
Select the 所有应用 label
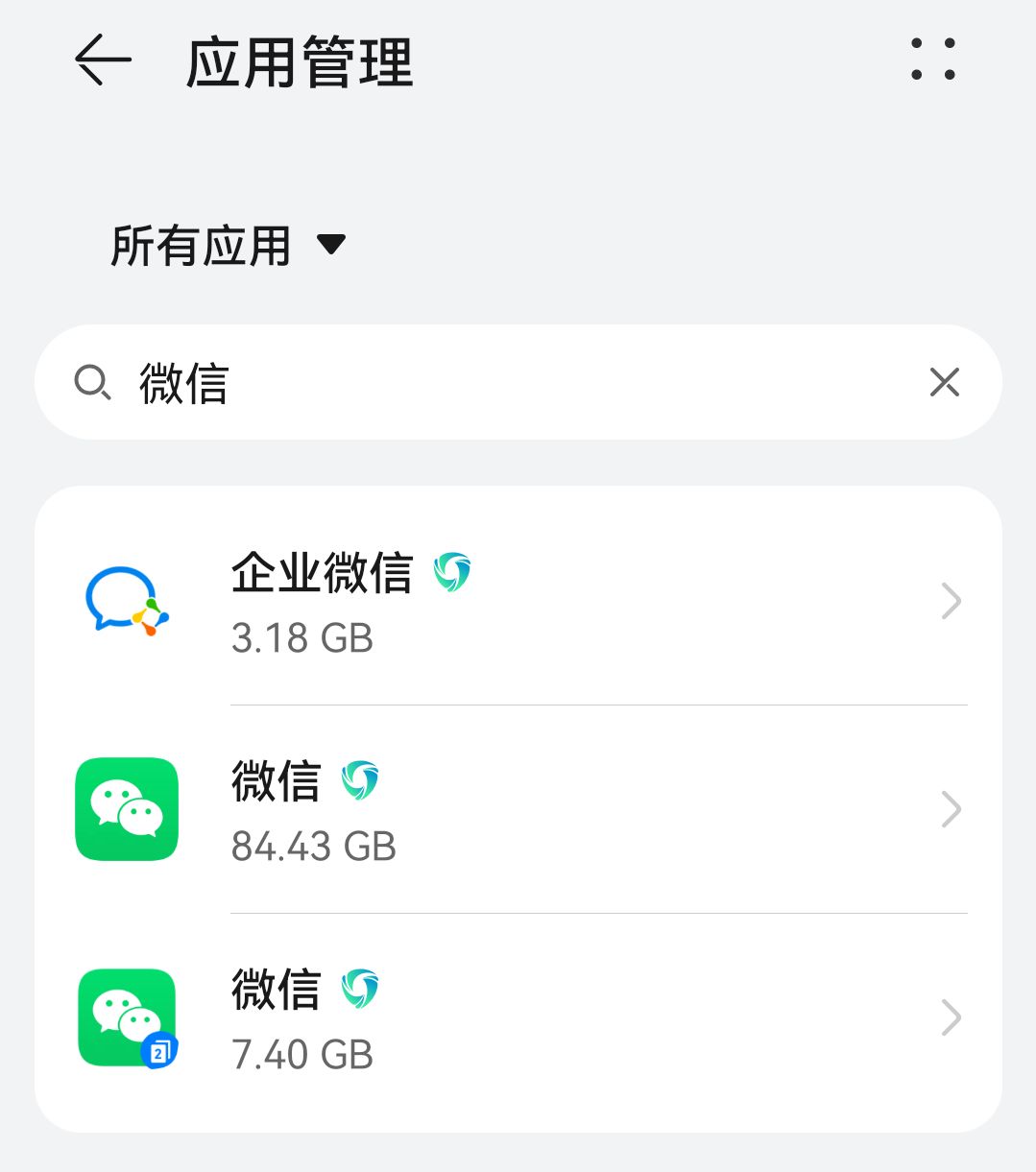point(199,247)
